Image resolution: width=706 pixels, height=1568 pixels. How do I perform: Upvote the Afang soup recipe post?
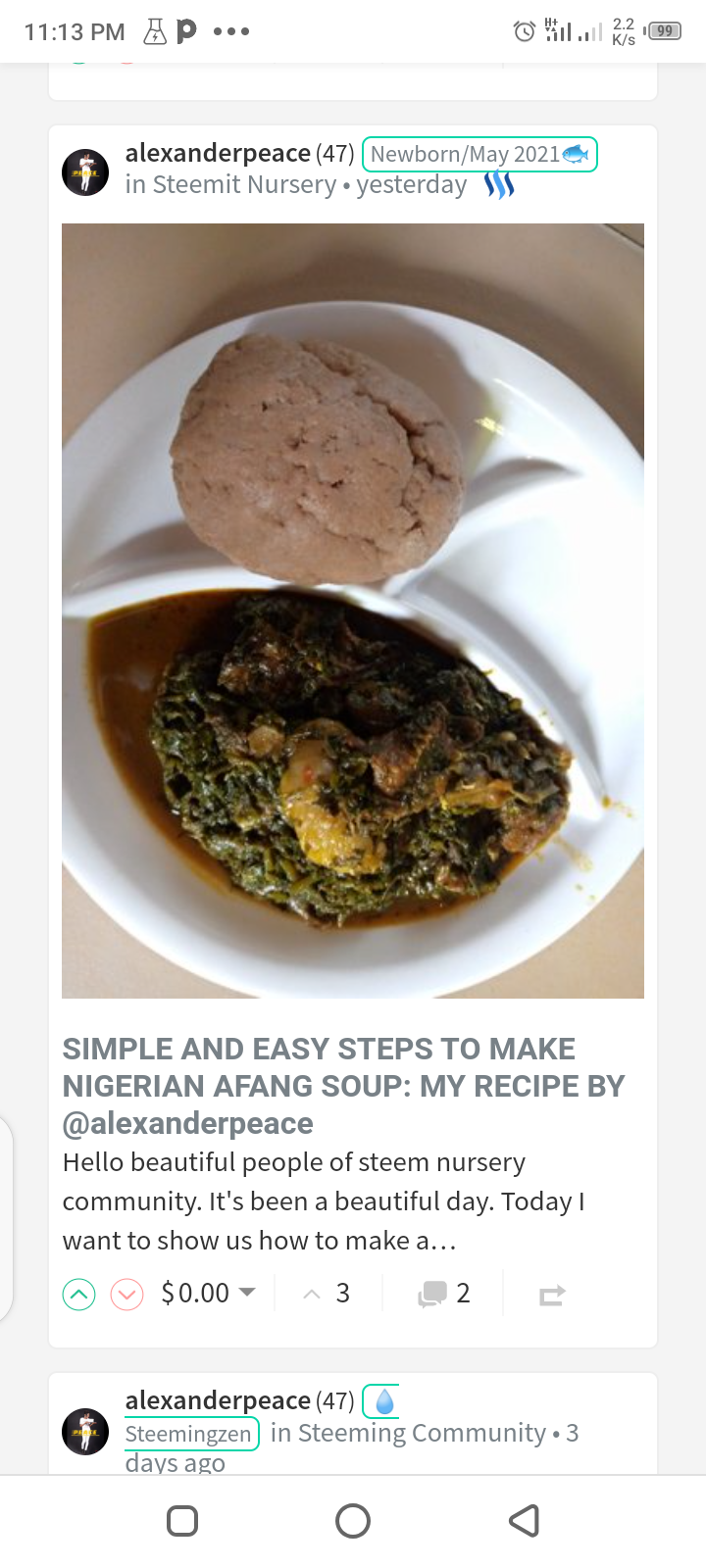click(x=79, y=1295)
